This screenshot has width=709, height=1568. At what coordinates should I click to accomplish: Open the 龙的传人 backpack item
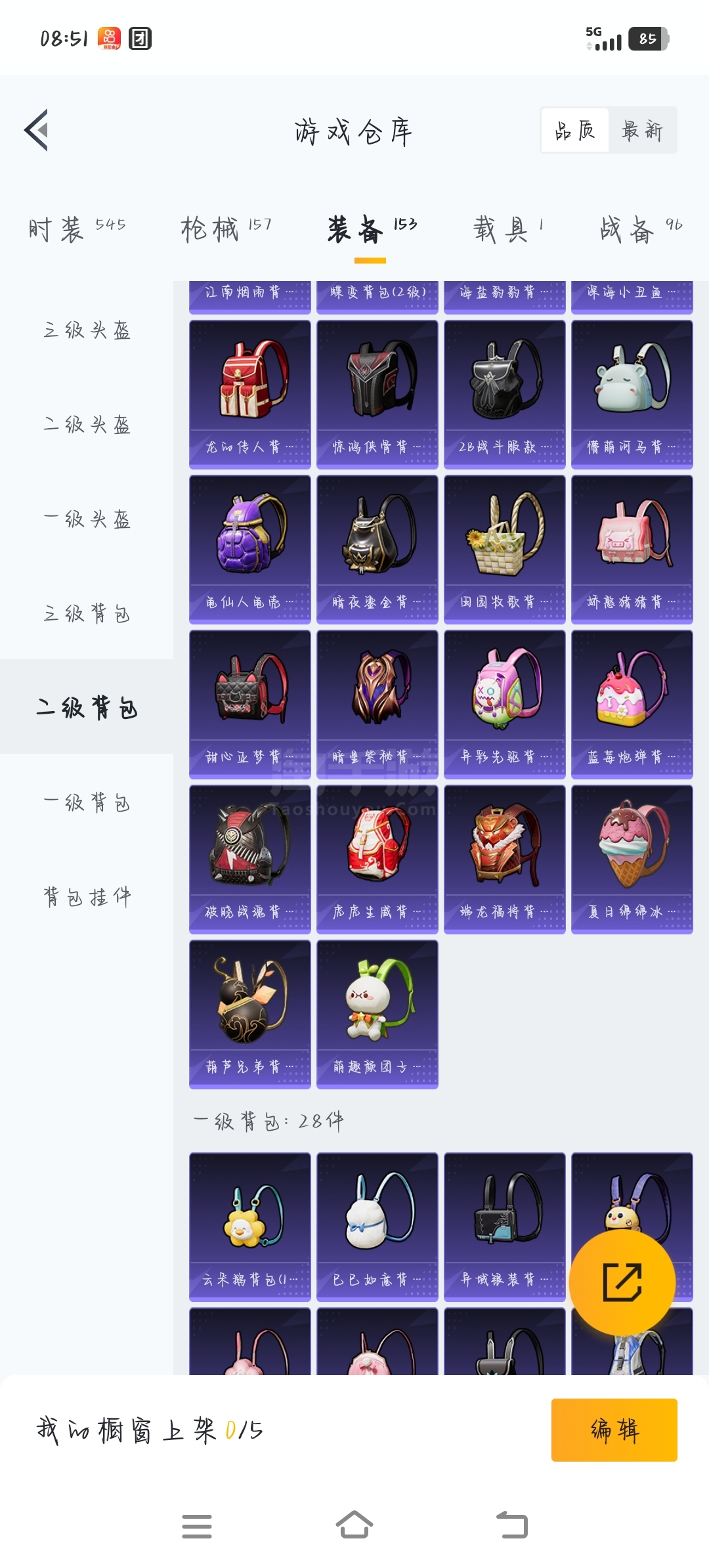[249, 394]
